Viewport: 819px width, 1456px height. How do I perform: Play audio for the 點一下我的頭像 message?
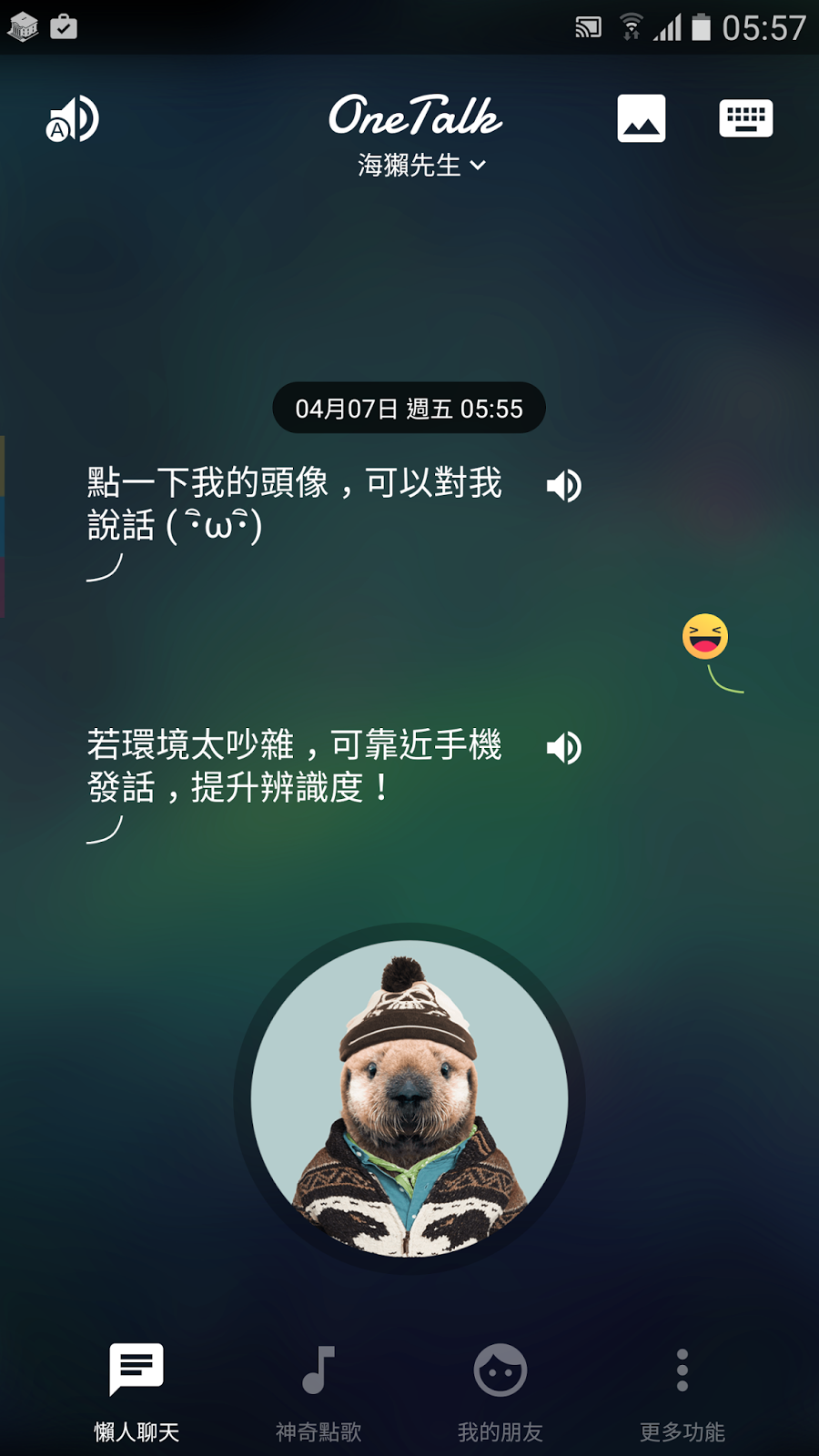(563, 486)
